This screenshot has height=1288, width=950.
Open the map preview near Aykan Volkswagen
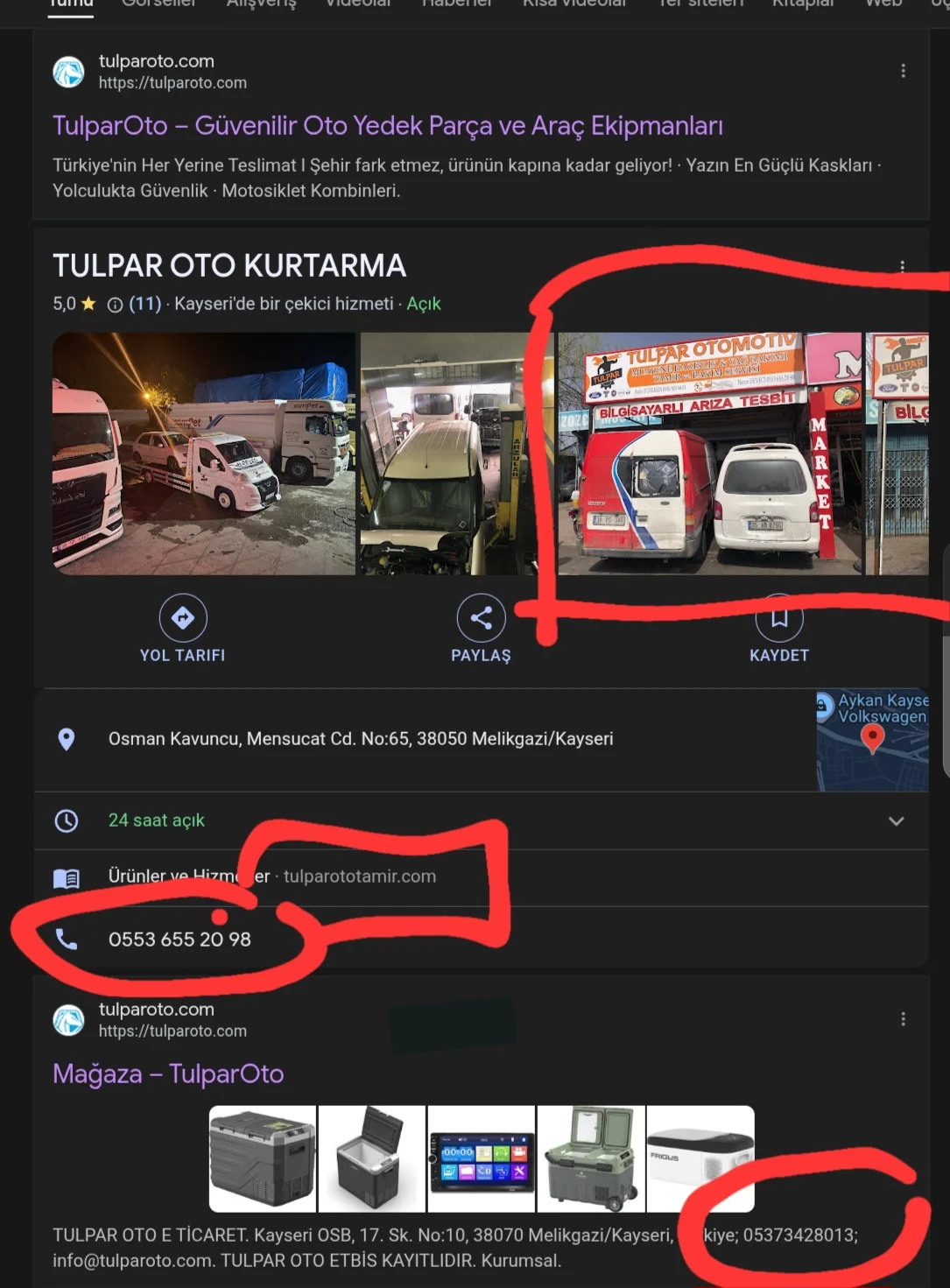point(872,740)
